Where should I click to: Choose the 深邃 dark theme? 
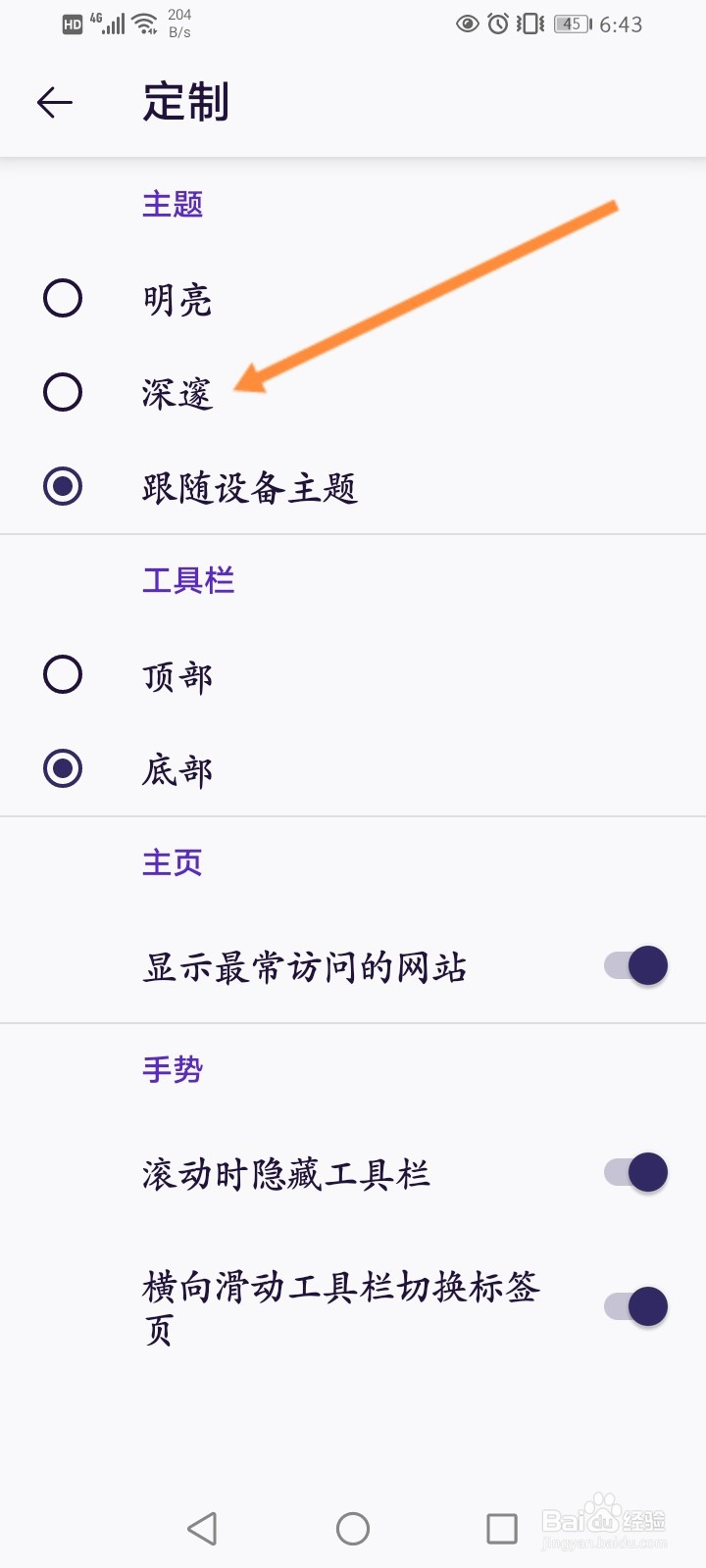pyautogui.click(x=353, y=392)
